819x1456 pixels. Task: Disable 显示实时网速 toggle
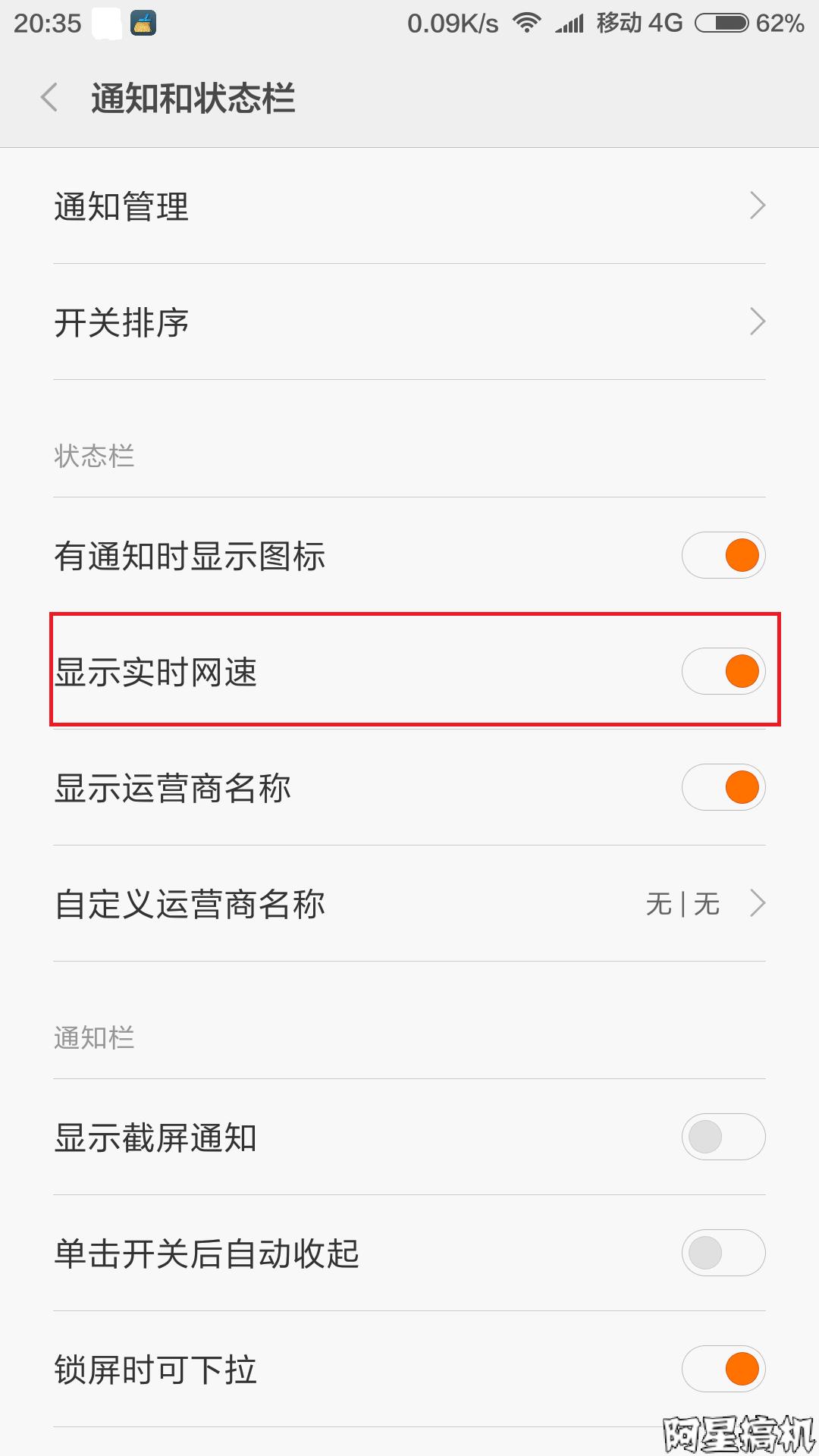point(723,671)
